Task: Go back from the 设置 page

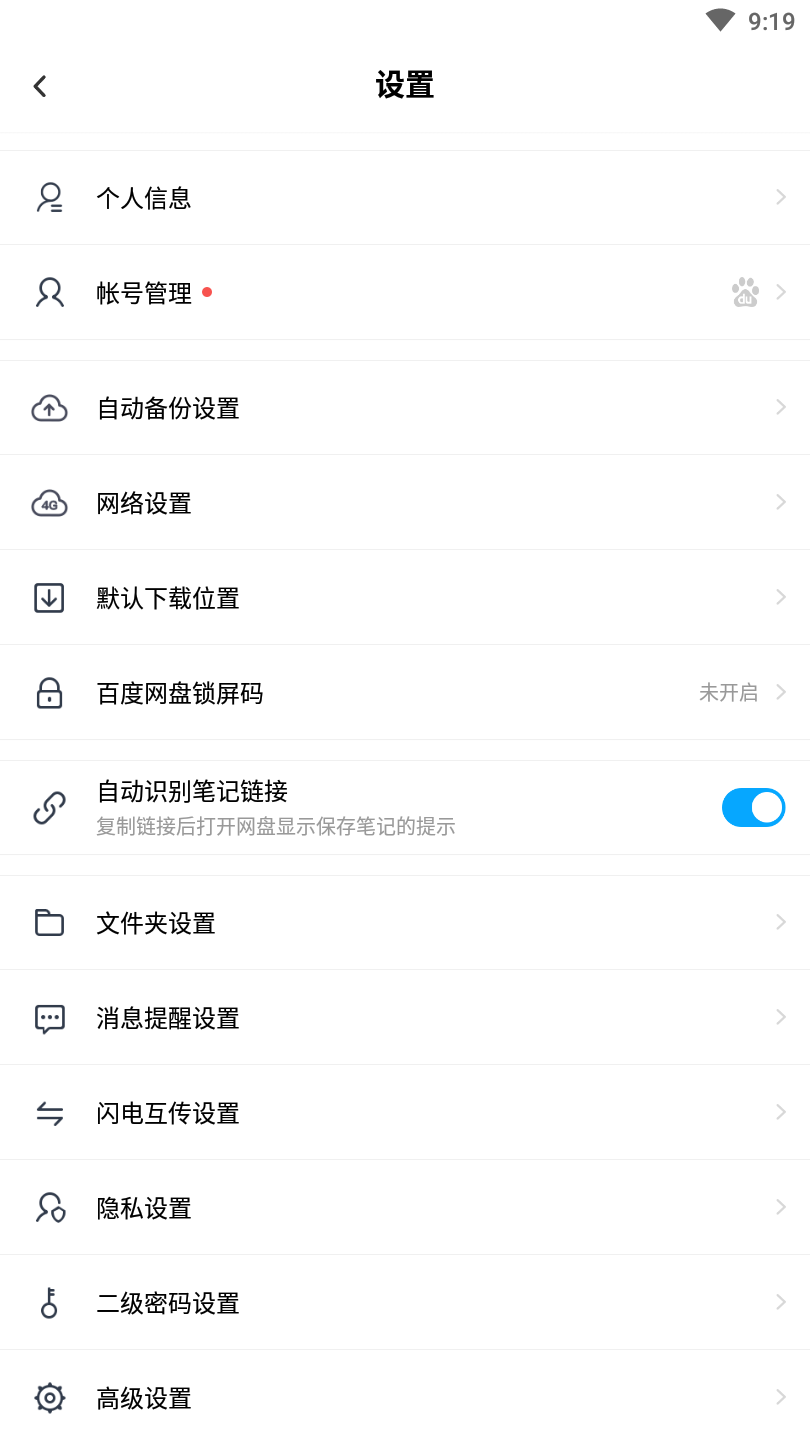Action: pos(40,86)
